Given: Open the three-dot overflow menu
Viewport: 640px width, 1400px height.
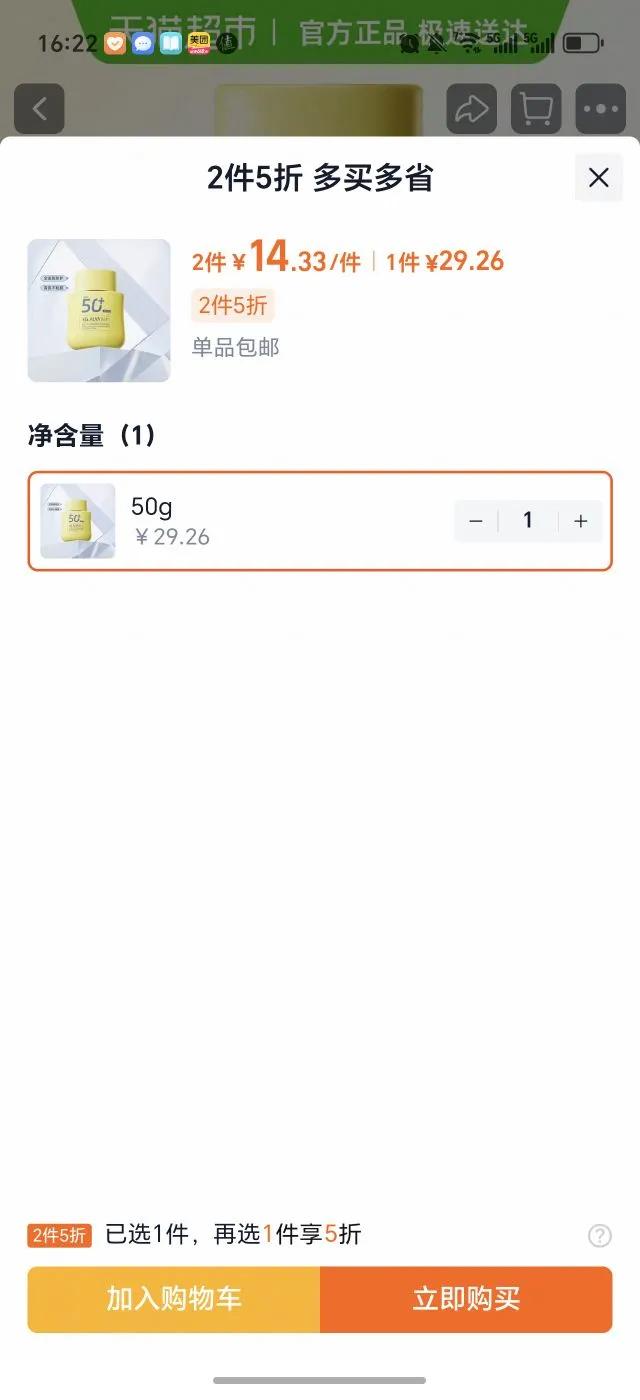Looking at the screenshot, I should tap(602, 109).
